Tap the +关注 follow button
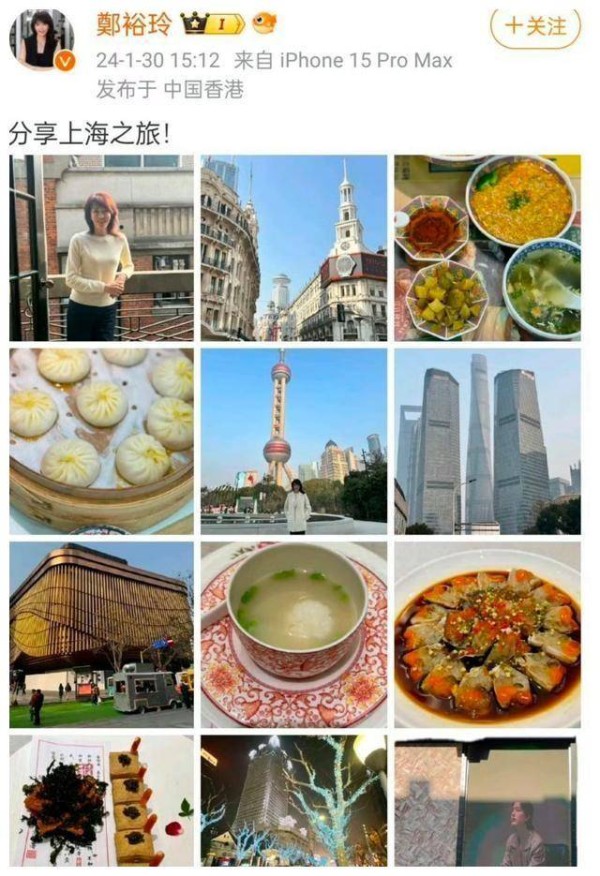This screenshot has height=876, width=600. tap(535, 25)
